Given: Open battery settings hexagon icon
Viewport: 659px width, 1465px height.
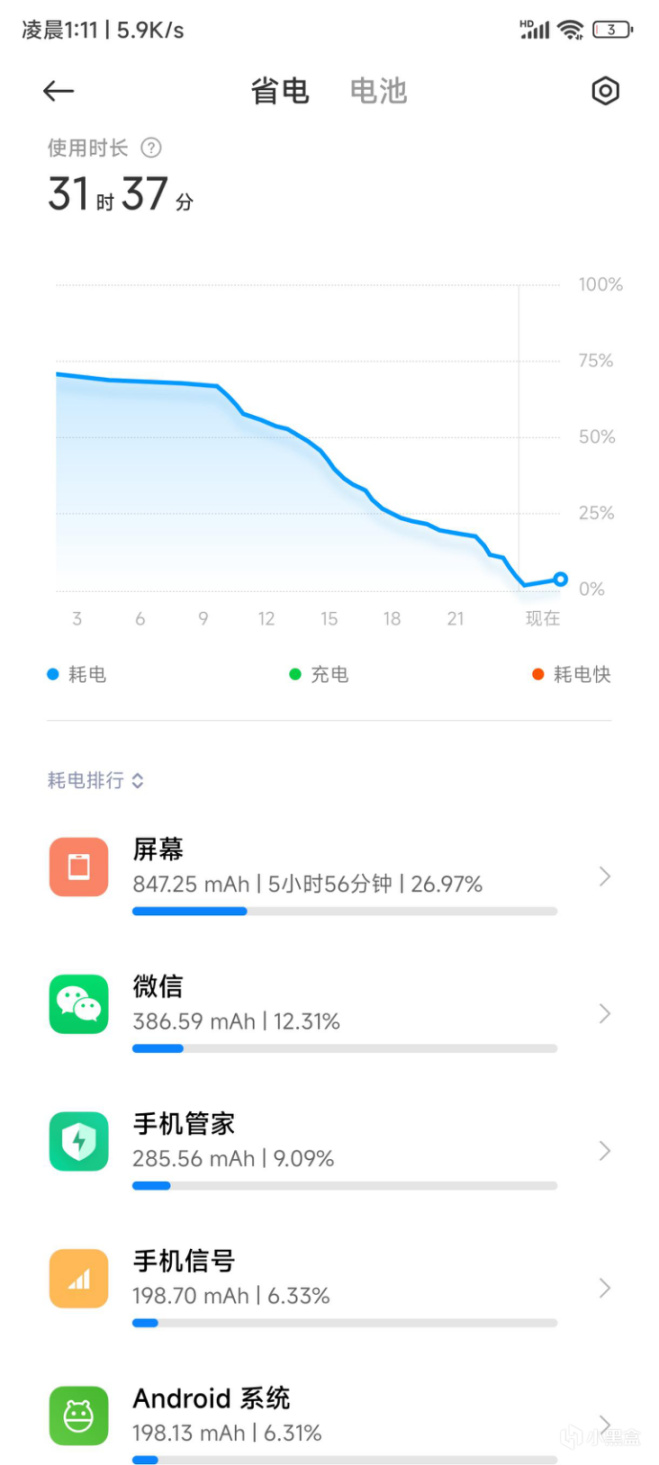Looking at the screenshot, I should pyautogui.click(x=605, y=91).
